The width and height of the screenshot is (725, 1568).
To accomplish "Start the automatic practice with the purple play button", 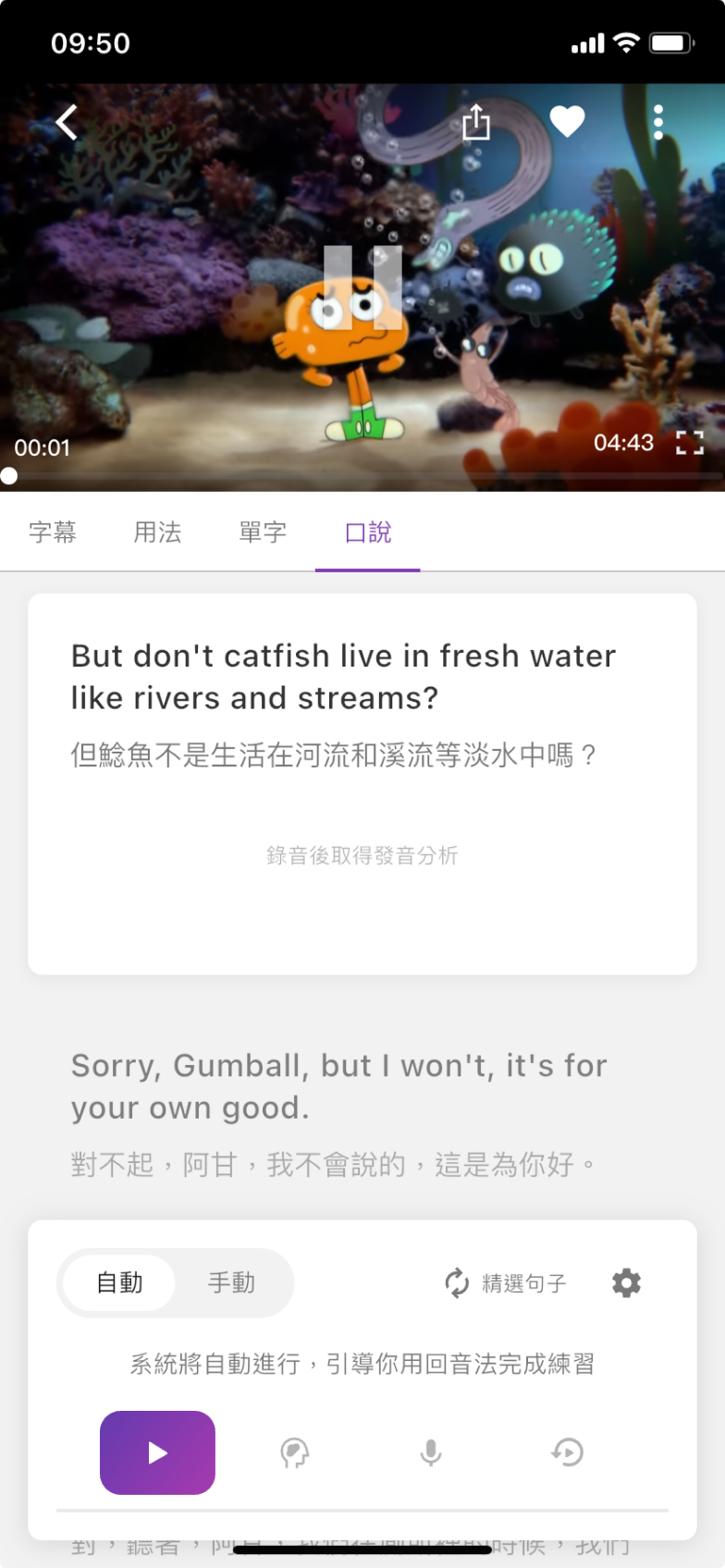I will (x=157, y=1452).
